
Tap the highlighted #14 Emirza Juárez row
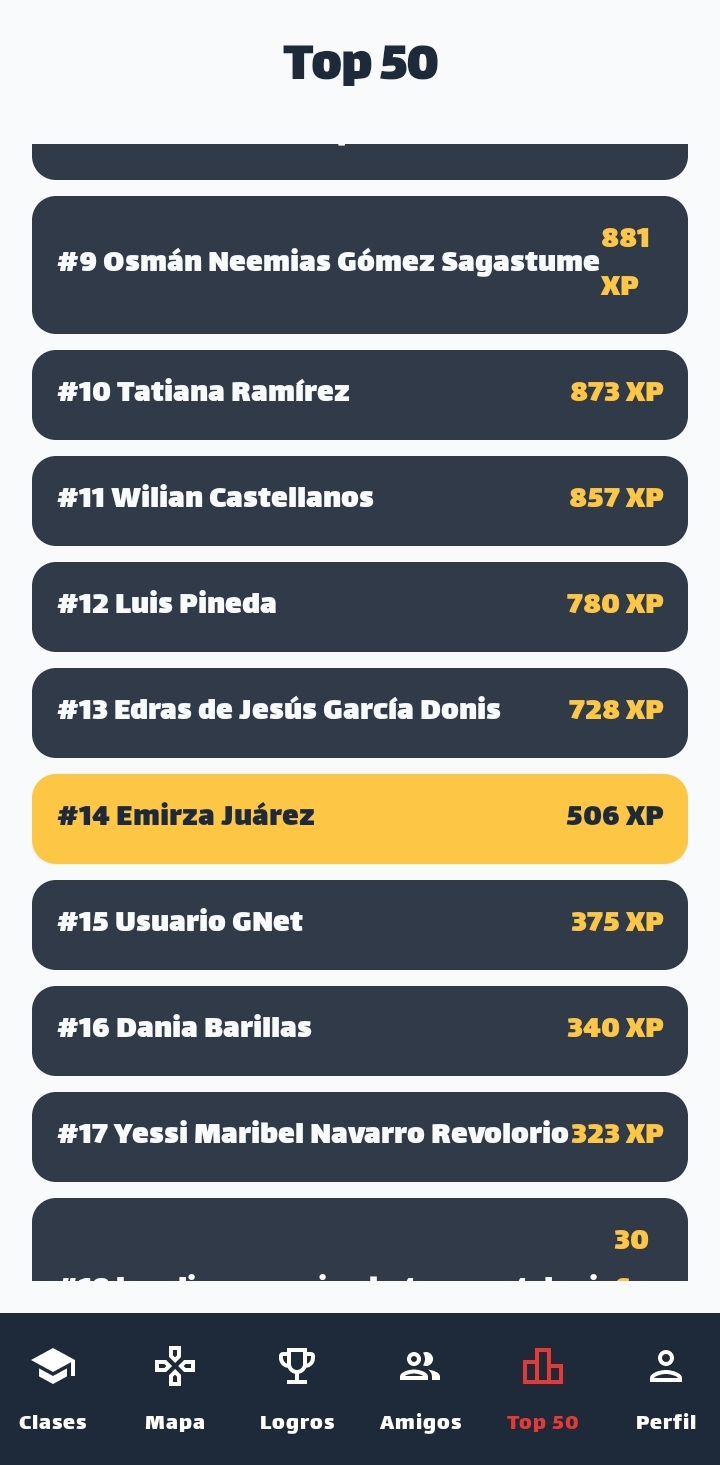(360, 818)
